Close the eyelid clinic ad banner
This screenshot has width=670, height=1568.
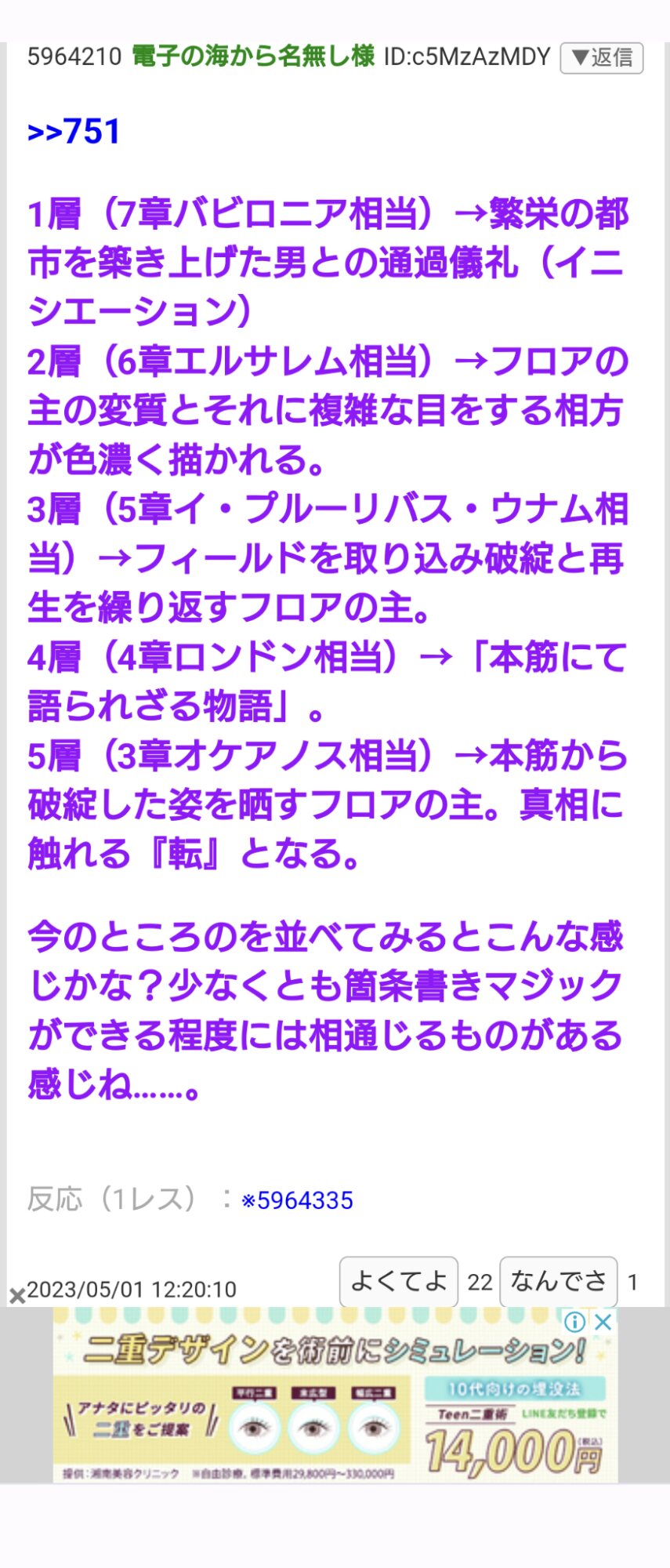(603, 1322)
